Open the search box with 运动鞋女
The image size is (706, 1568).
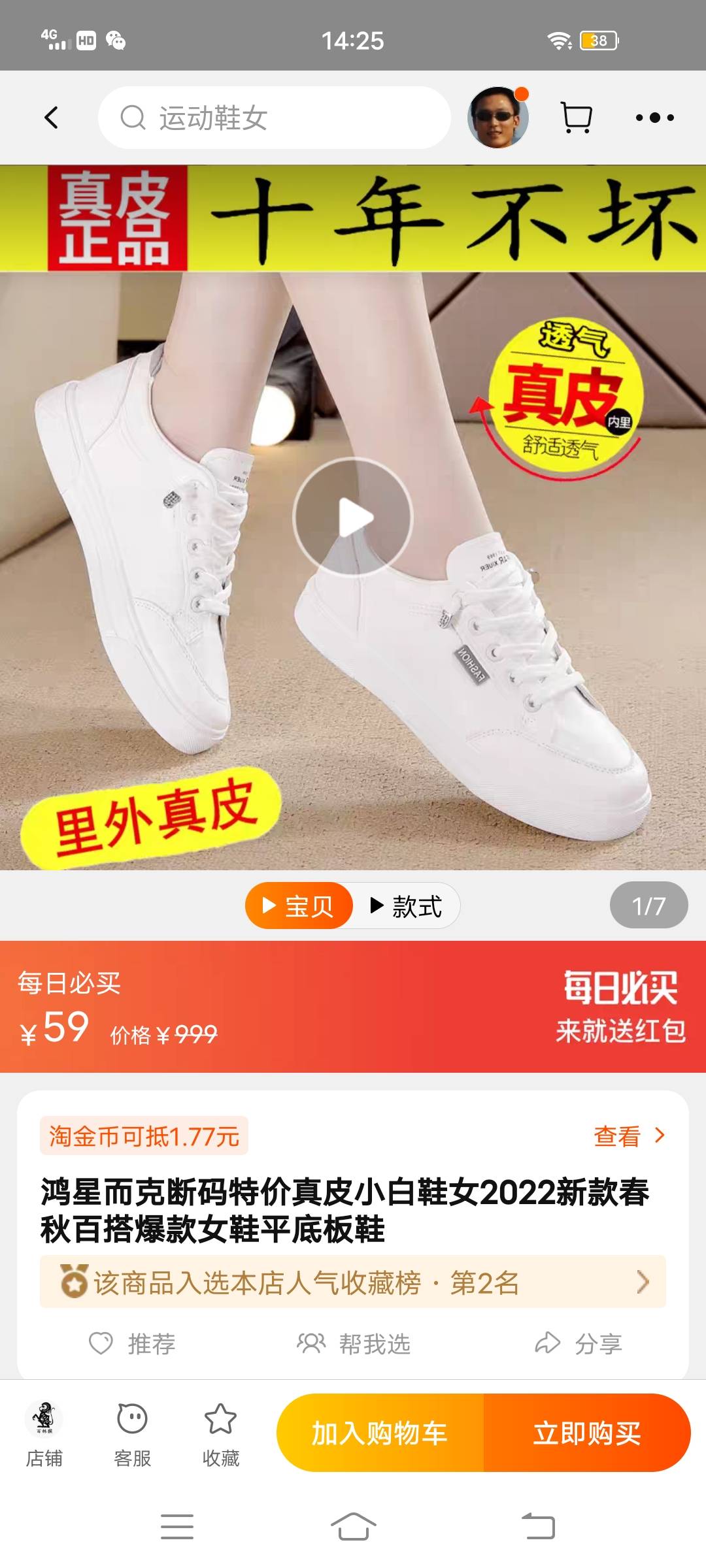pos(275,118)
